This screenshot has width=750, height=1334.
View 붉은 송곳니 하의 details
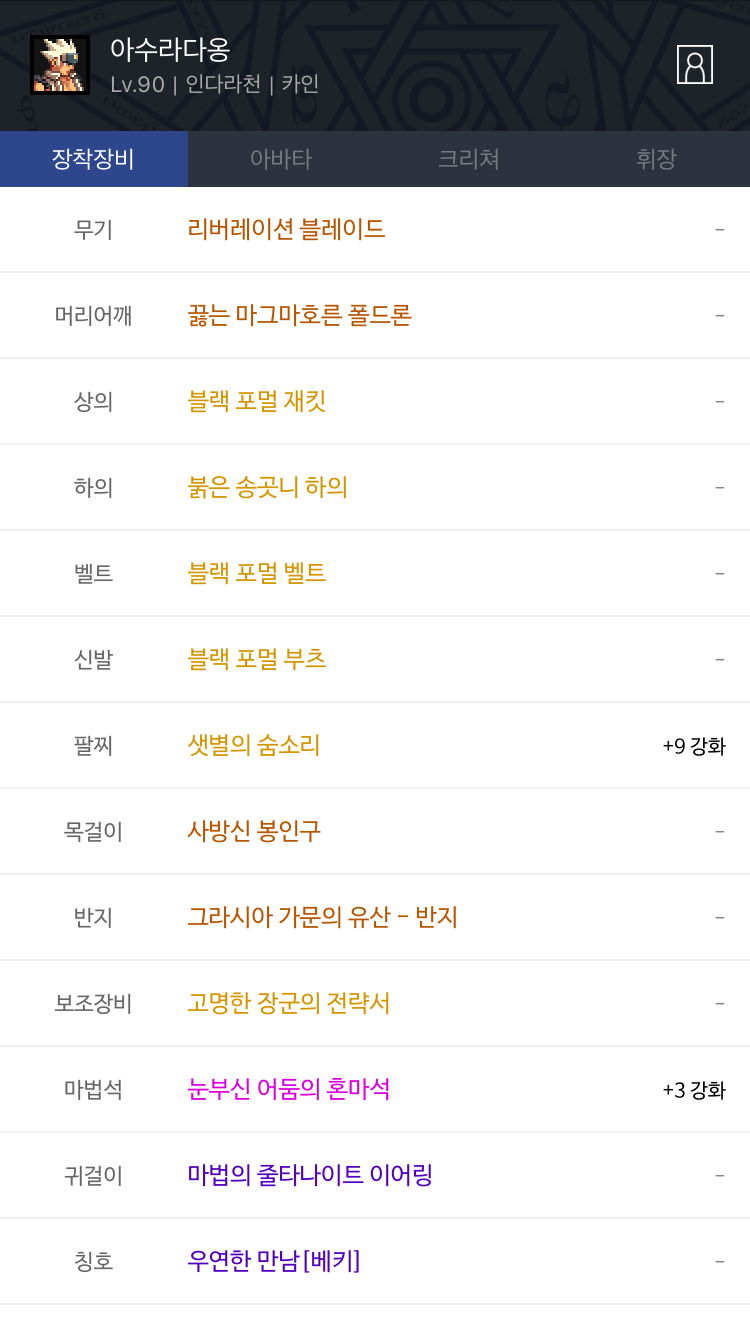coord(267,487)
